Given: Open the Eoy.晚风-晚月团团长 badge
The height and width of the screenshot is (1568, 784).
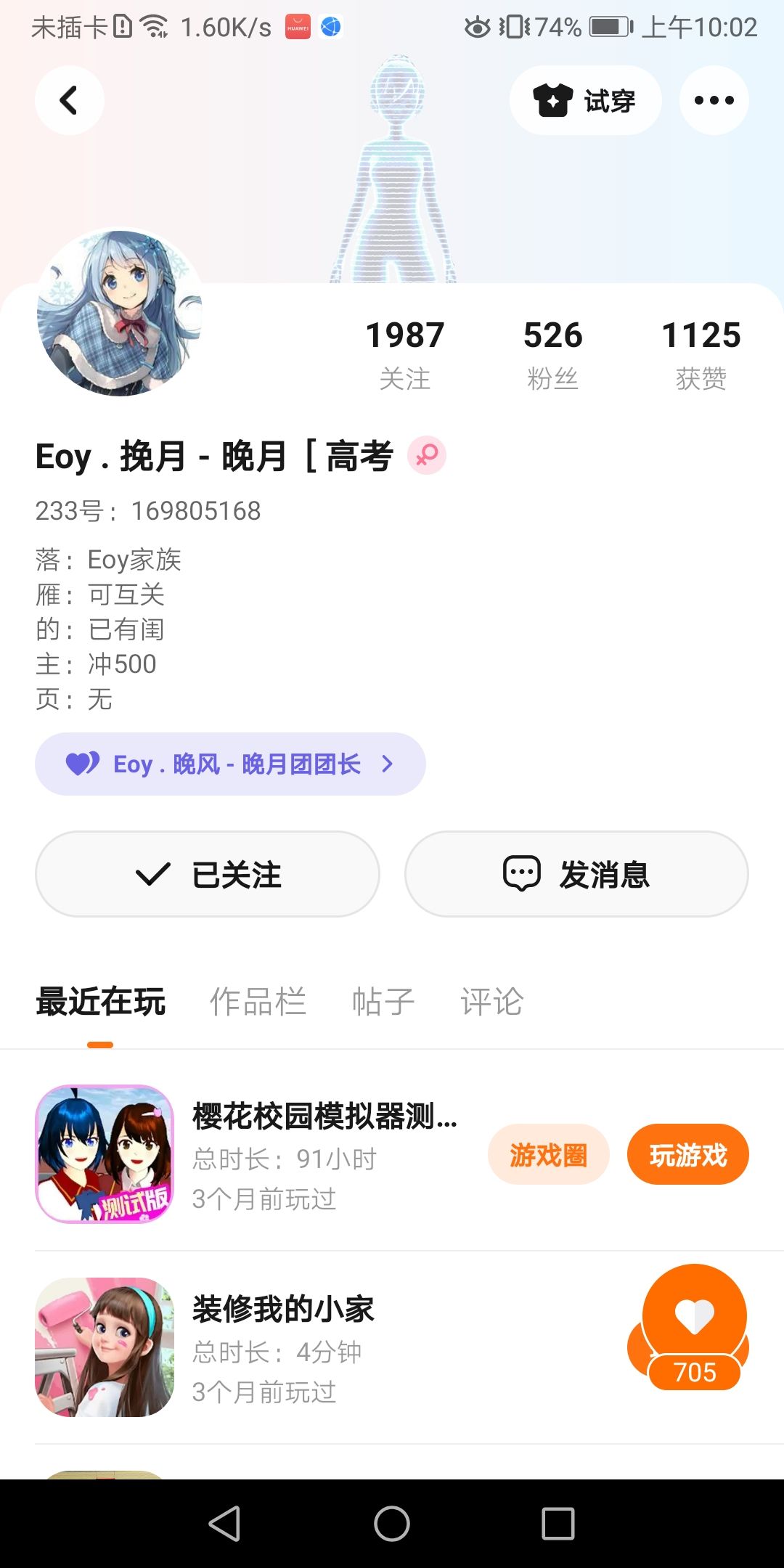Looking at the screenshot, I should pyautogui.click(x=230, y=764).
